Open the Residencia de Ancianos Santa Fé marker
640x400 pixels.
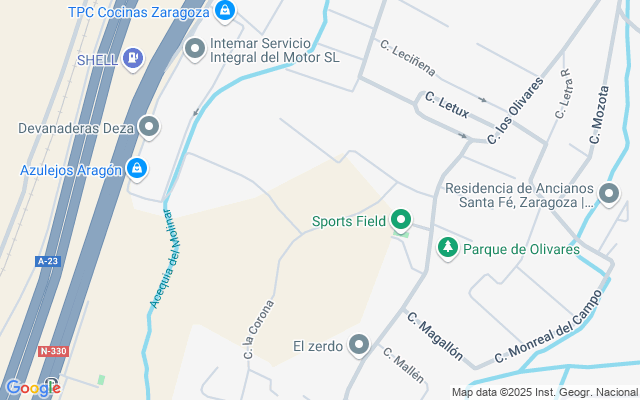click(609, 191)
